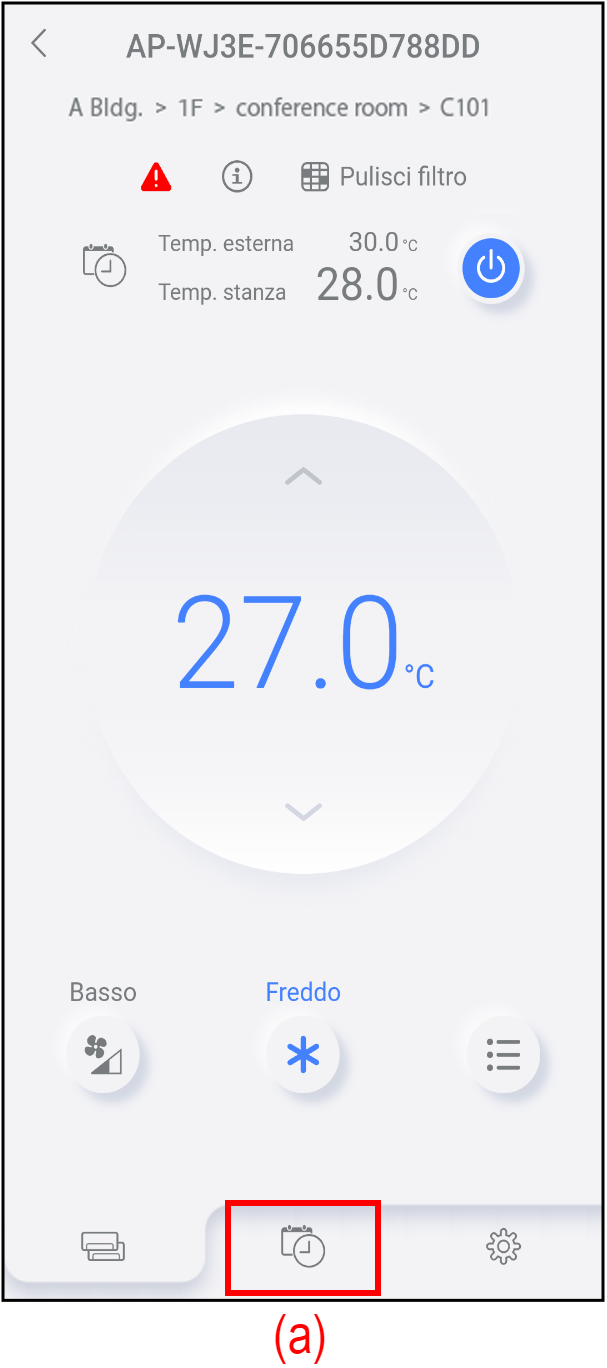
Task: Open the unit information icon
Action: [236, 177]
